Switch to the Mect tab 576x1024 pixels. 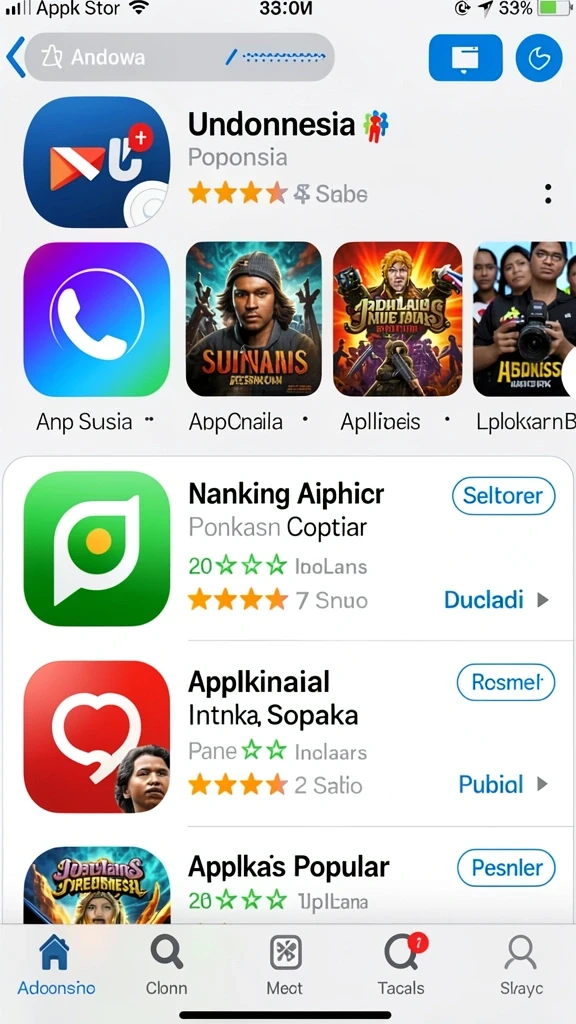tap(285, 964)
